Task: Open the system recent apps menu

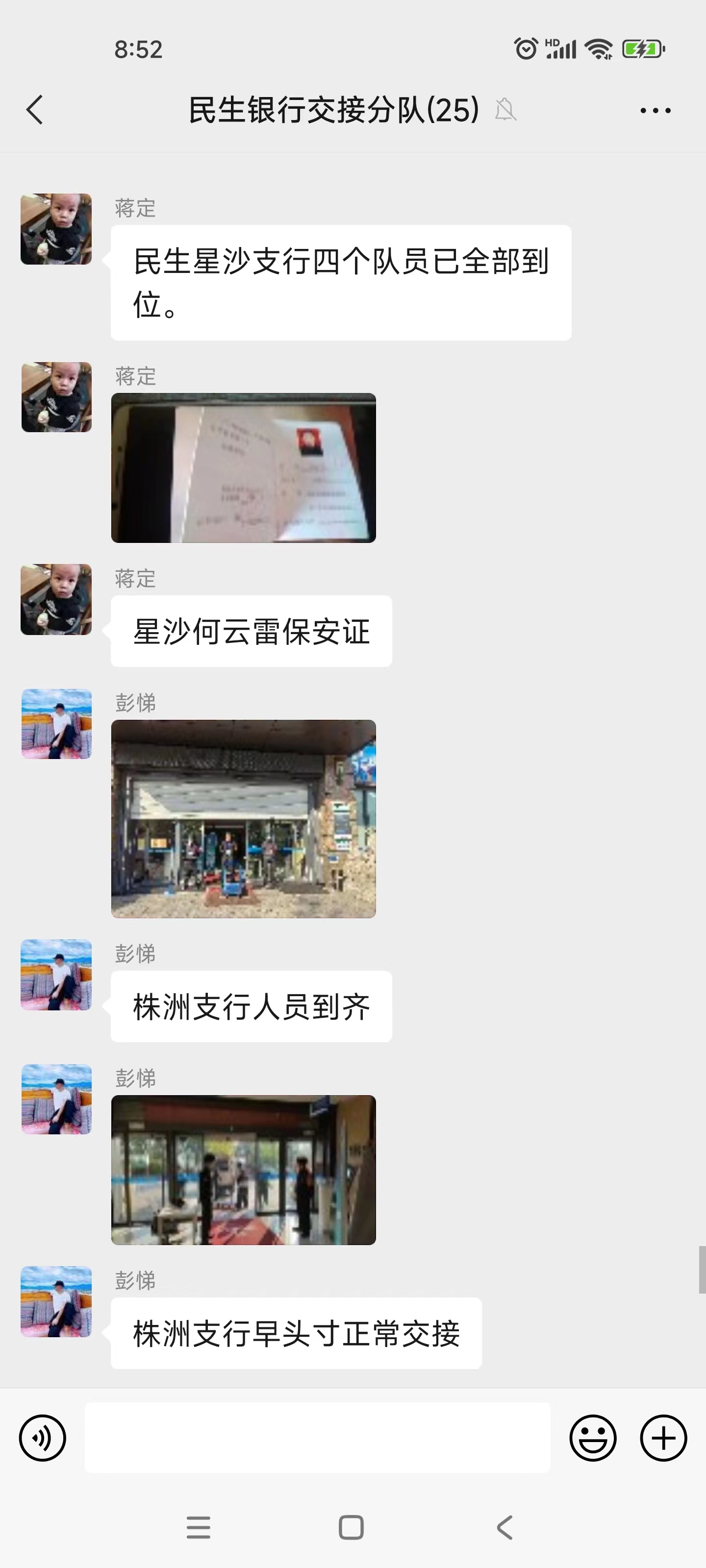Action: (198, 1527)
